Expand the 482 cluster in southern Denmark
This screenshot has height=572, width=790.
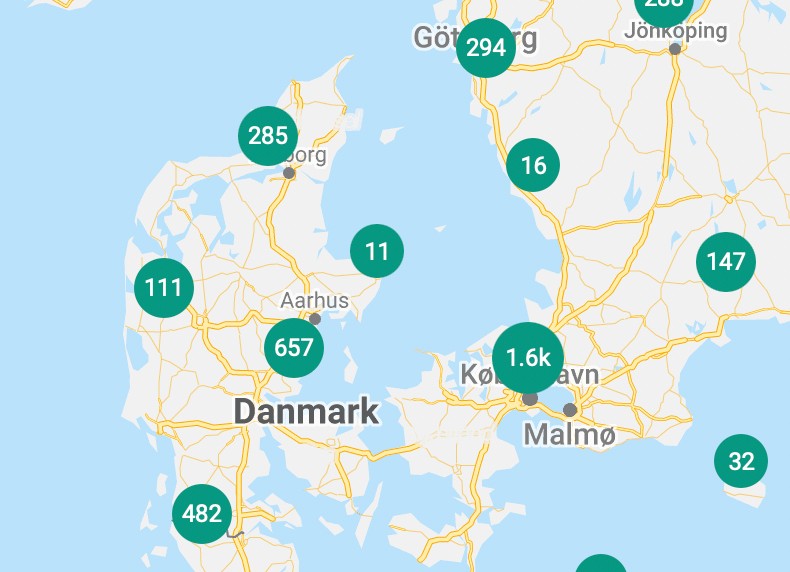pyautogui.click(x=202, y=514)
